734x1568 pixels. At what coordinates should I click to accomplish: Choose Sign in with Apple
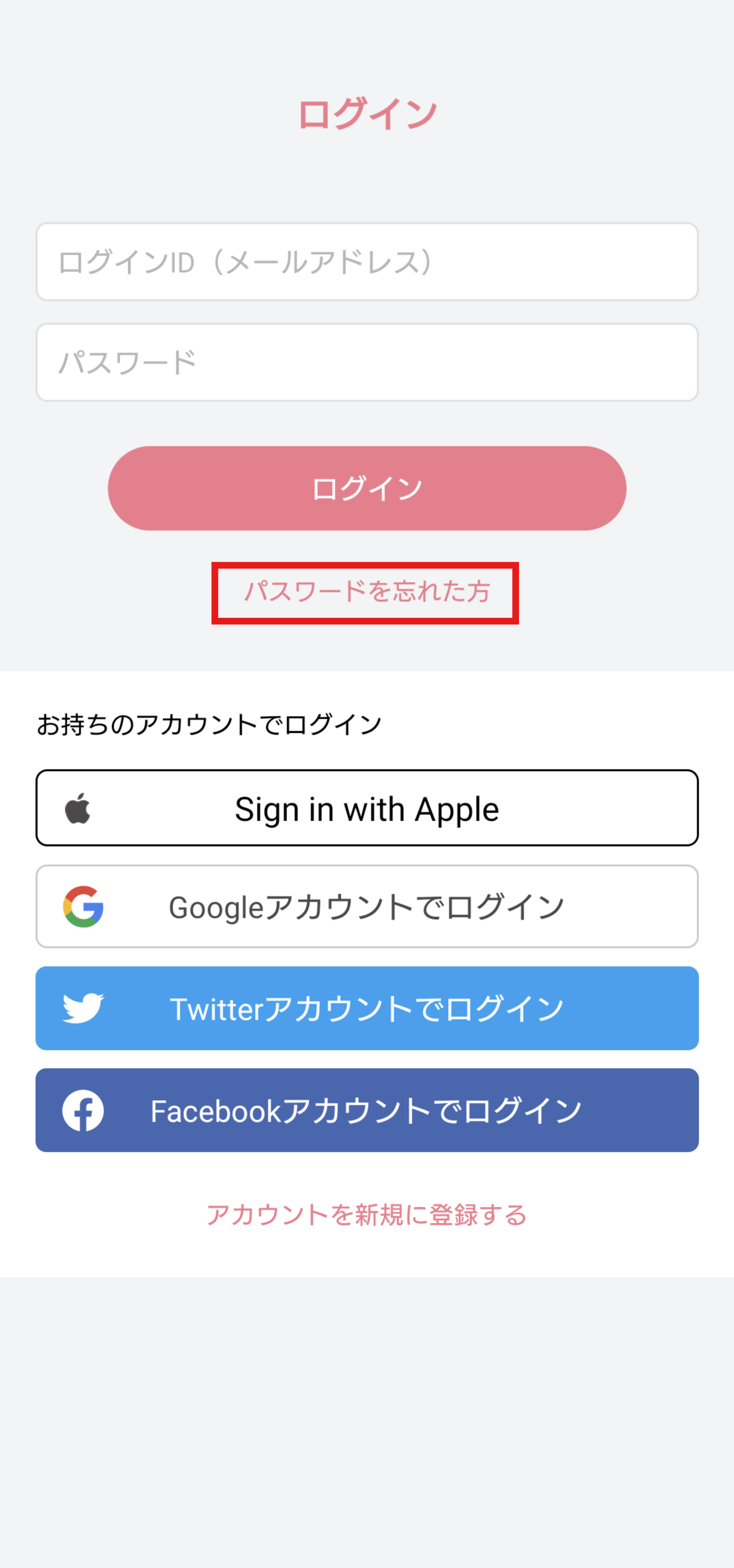366,808
